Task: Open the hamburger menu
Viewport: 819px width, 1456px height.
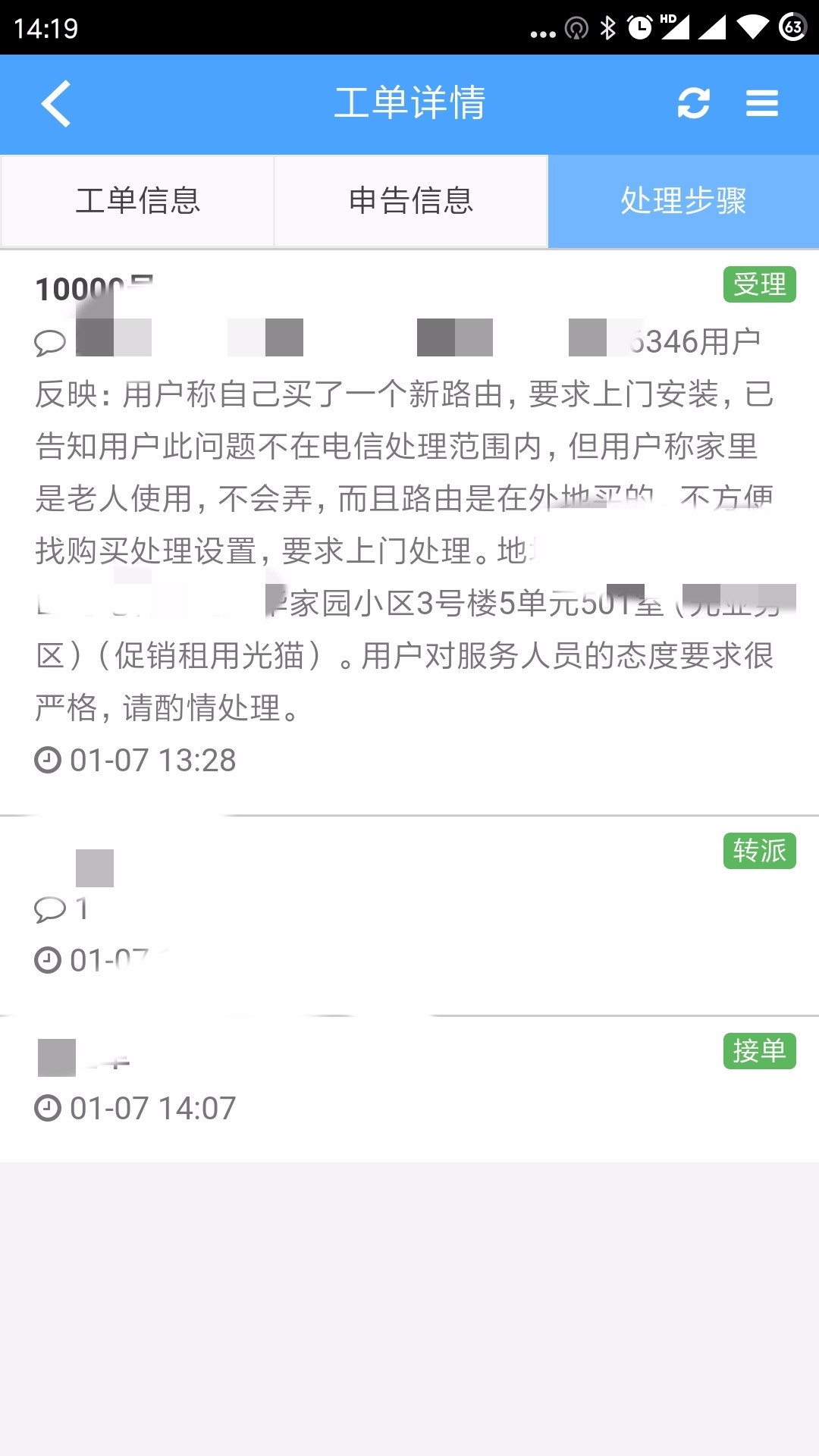Action: (x=761, y=103)
